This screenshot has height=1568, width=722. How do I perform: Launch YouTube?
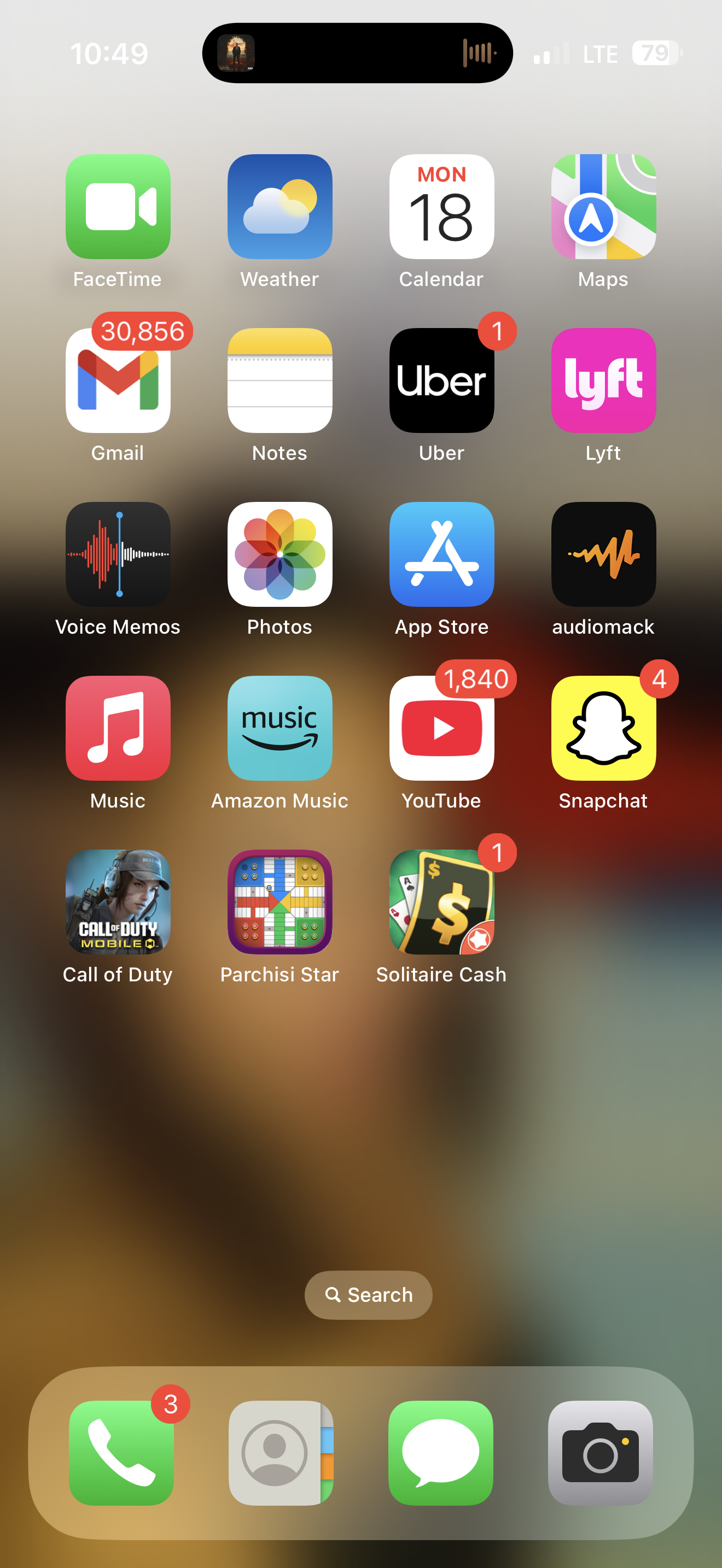[x=441, y=728]
